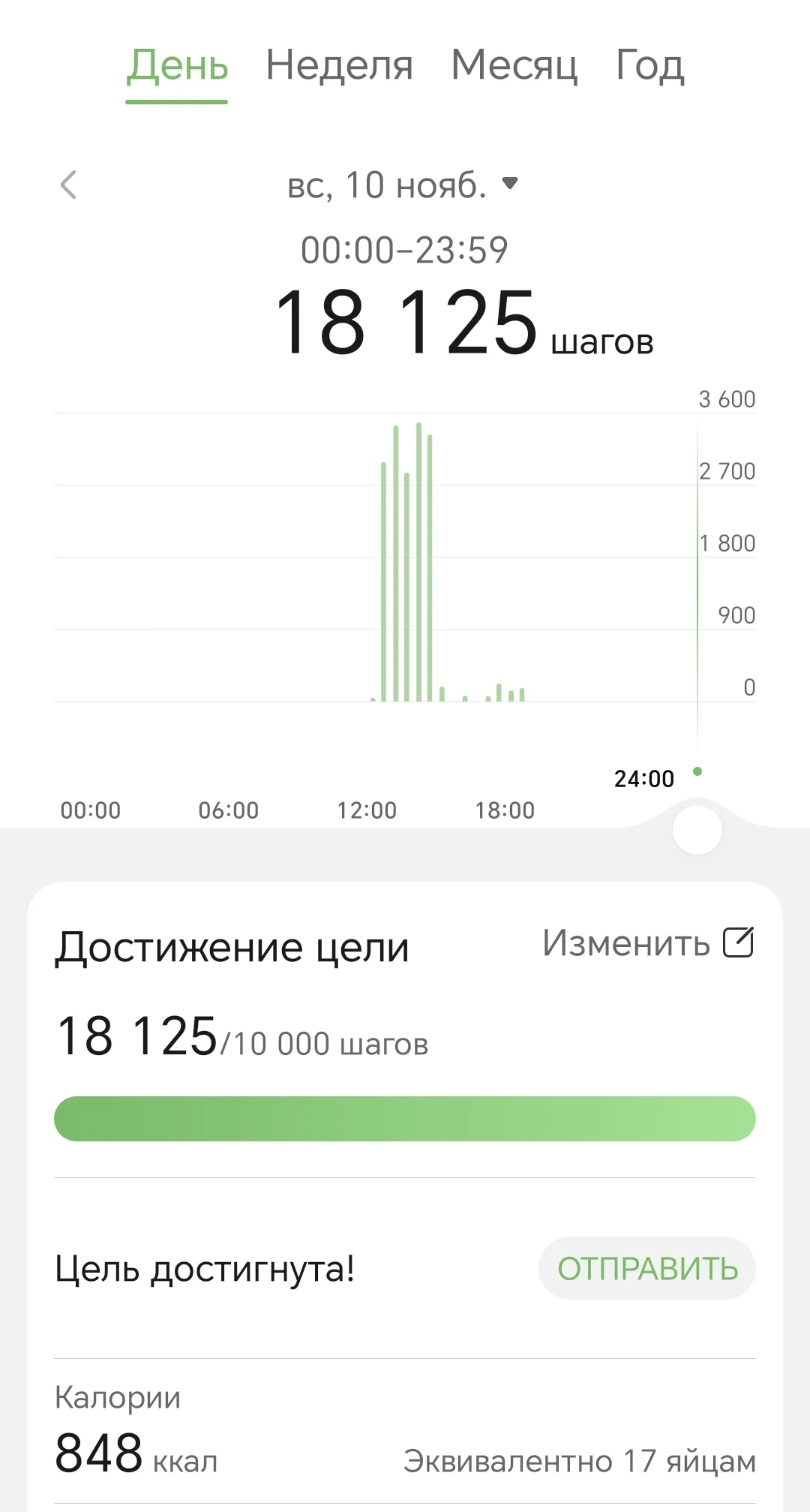810x1512 pixels.
Task: Select the Год tab
Action: pos(649,66)
